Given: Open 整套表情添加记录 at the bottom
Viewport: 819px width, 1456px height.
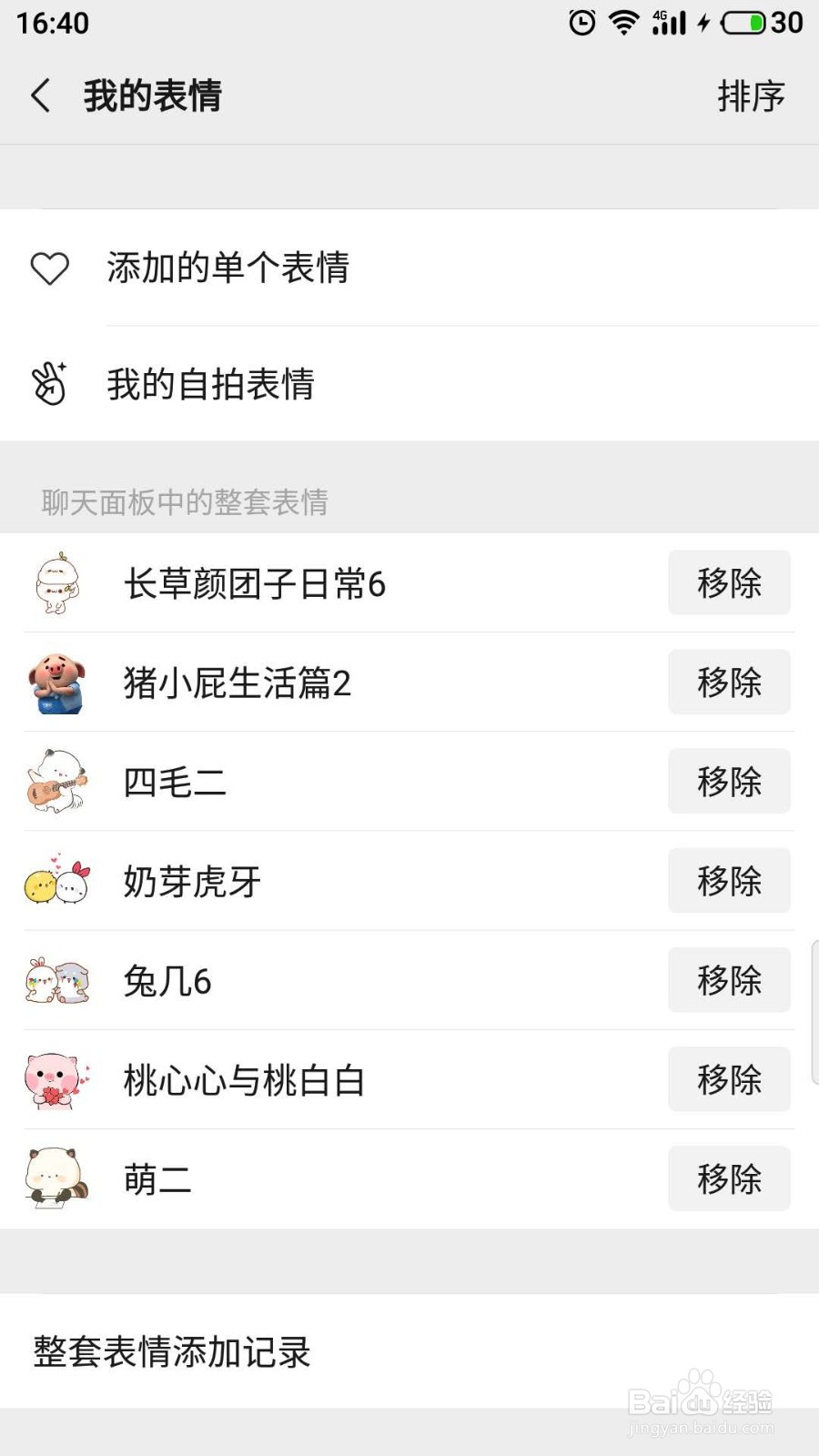Looking at the screenshot, I should pyautogui.click(x=170, y=1353).
